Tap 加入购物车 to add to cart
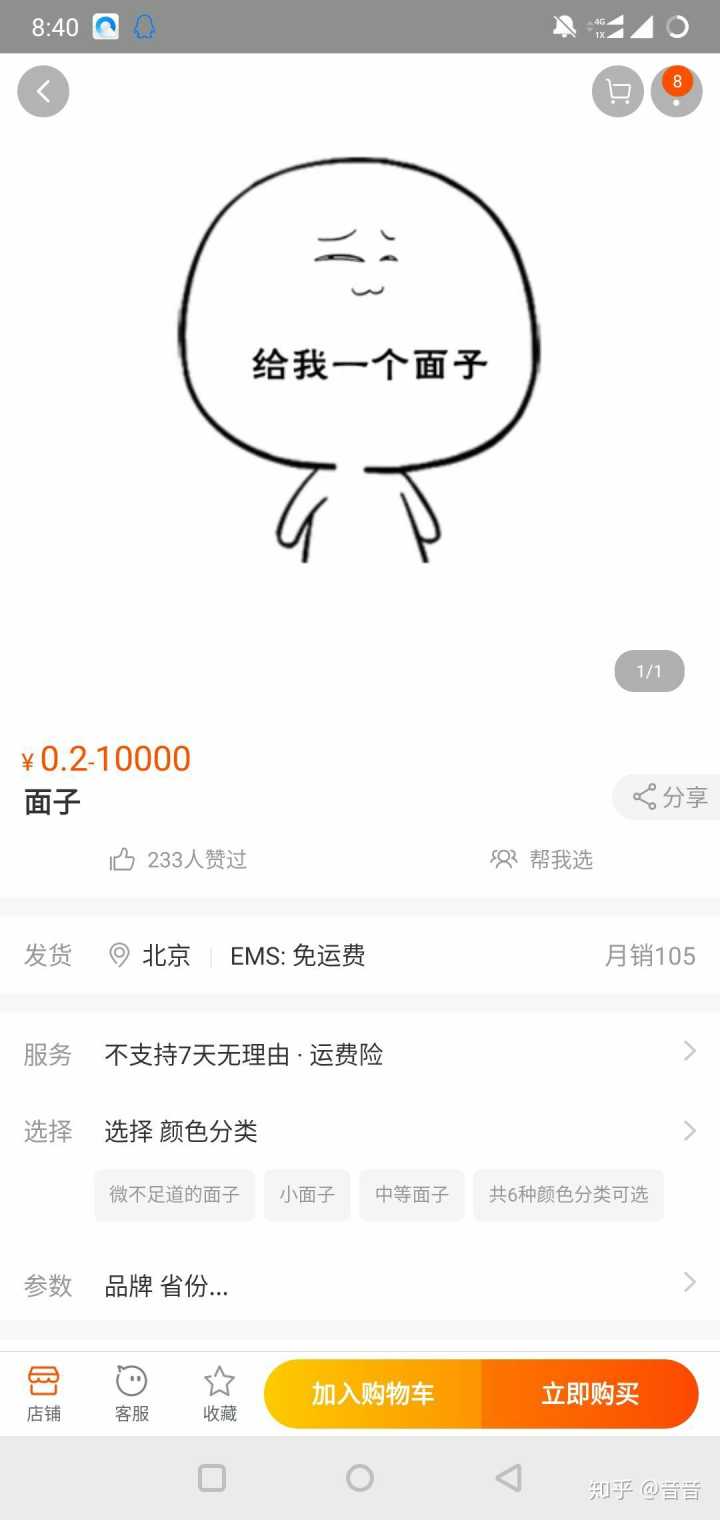 (373, 1394)
